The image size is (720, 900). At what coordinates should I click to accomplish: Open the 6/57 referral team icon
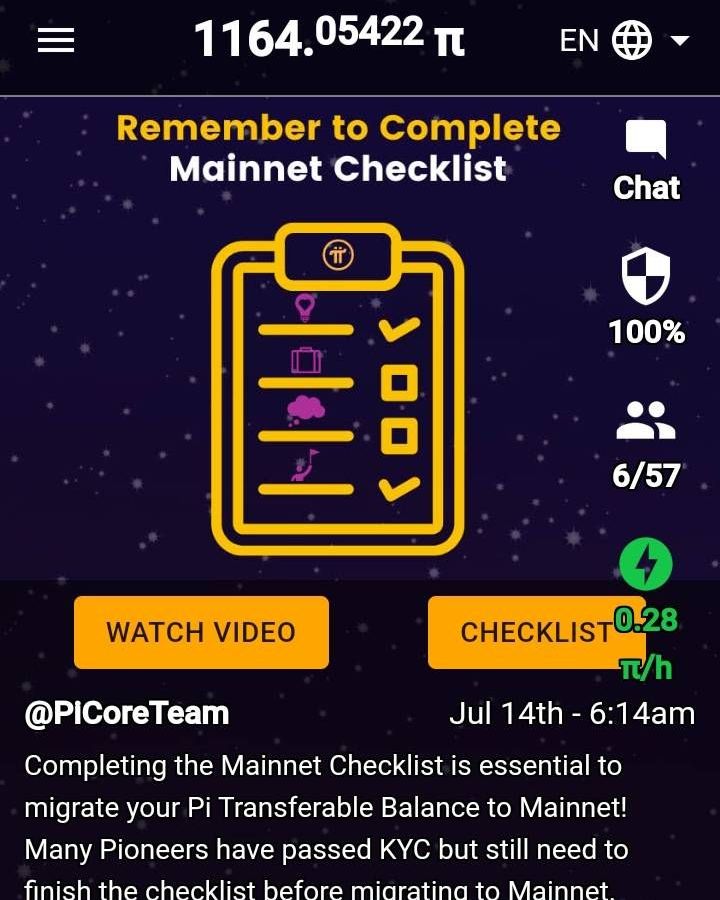click(x=646, y=421)
